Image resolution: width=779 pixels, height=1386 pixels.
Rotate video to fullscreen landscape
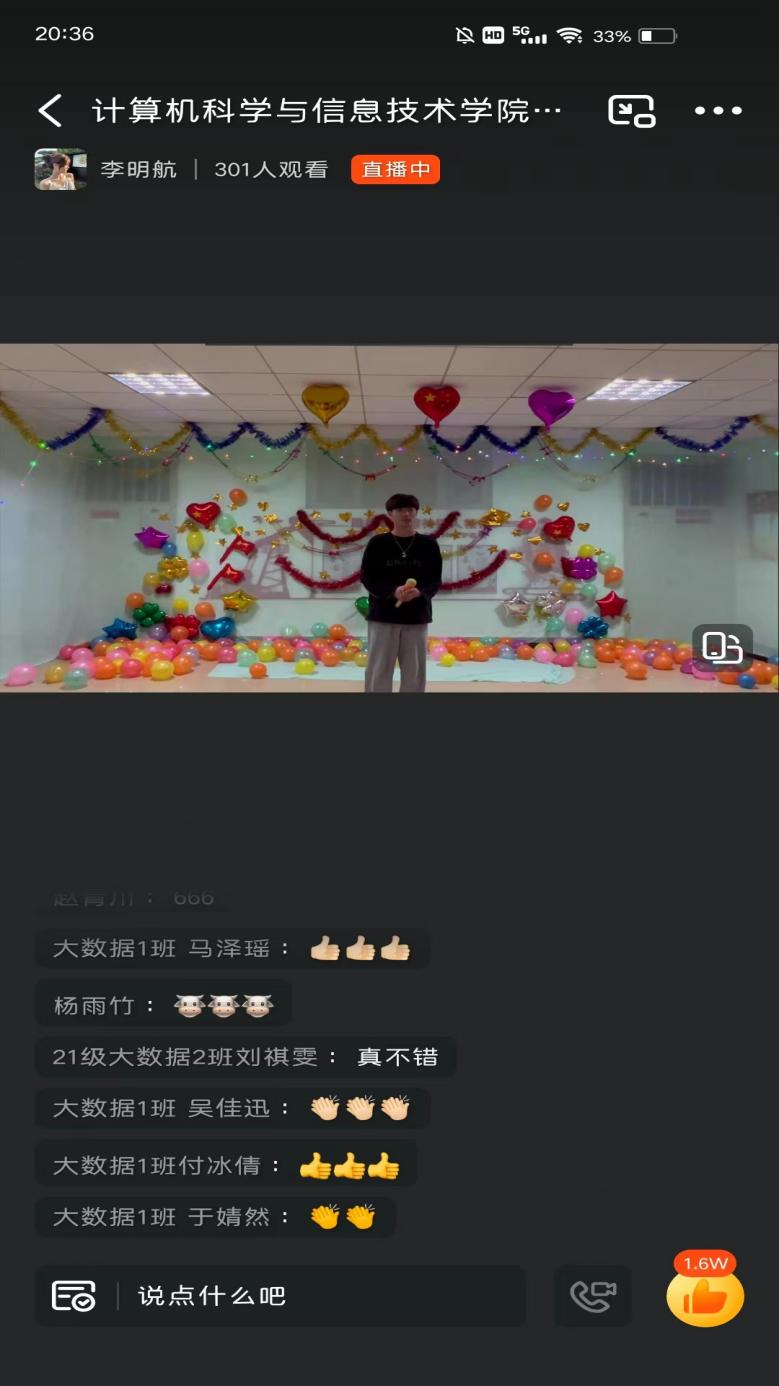pos(722,647)
